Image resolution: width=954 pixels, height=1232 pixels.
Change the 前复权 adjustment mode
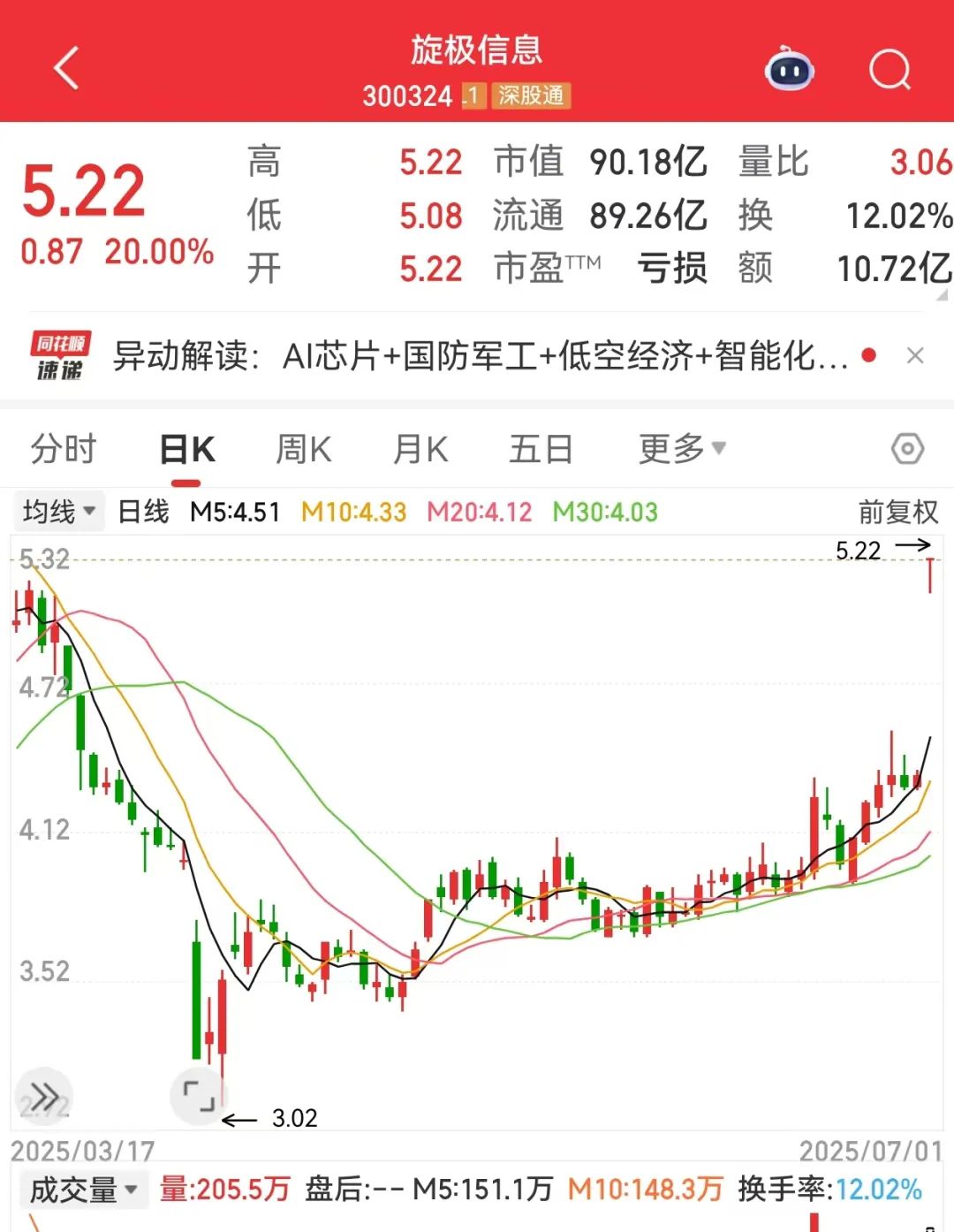[x=897, y=512]
